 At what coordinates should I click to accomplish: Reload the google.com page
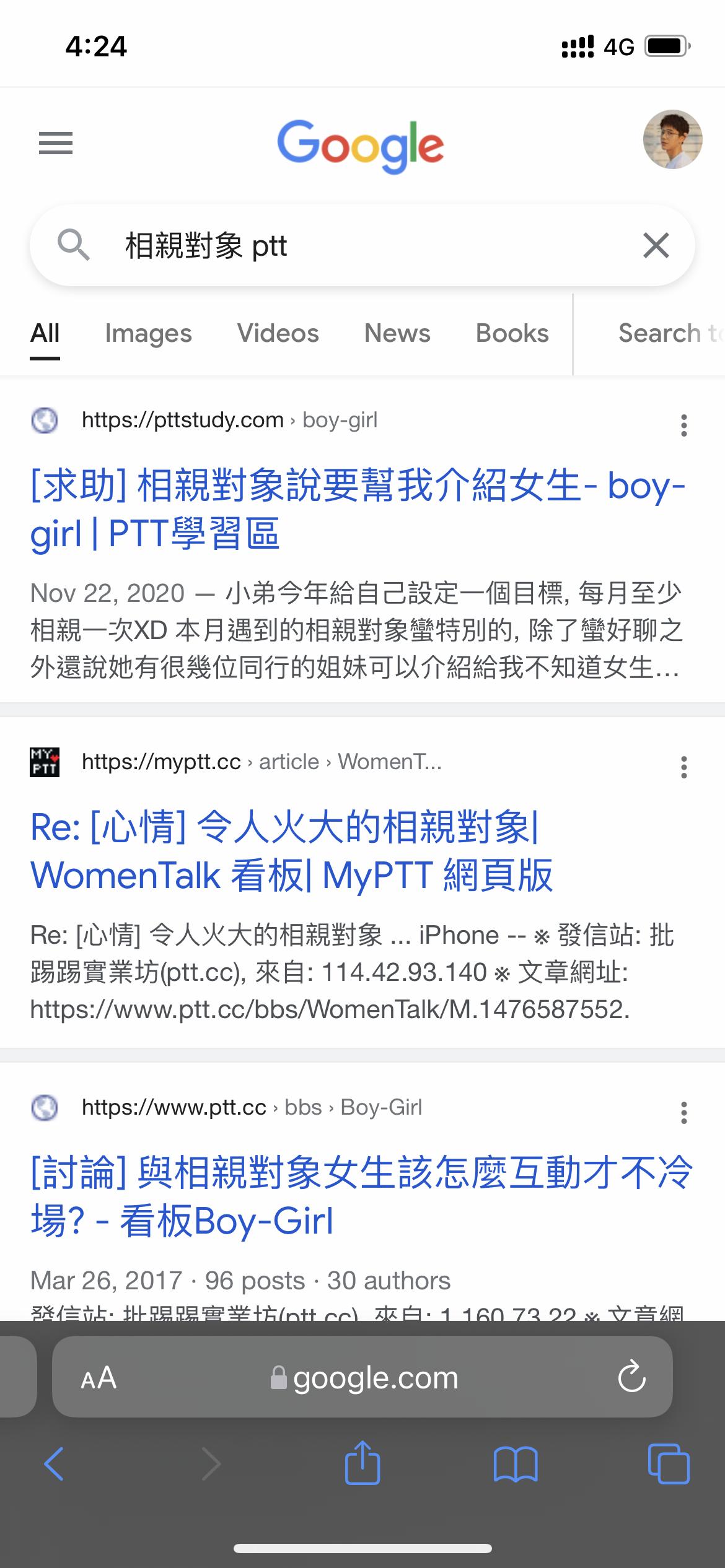click(631, 1379)
